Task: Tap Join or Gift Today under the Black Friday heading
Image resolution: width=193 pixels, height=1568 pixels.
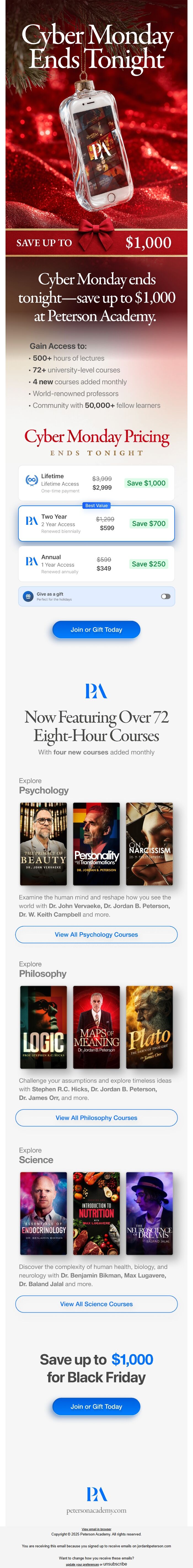Action: [x=96, y=1407]
